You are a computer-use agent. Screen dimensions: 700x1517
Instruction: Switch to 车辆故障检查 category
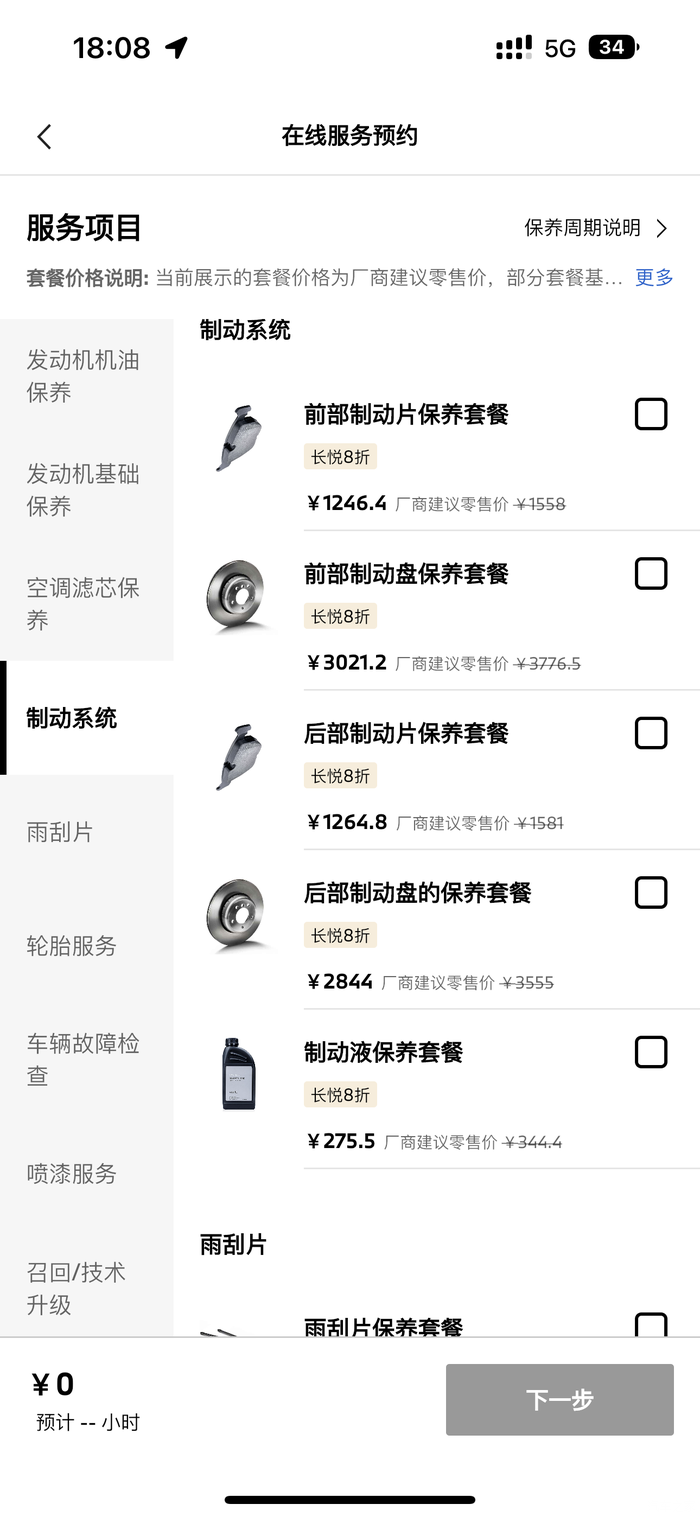tap(84, 1060)
